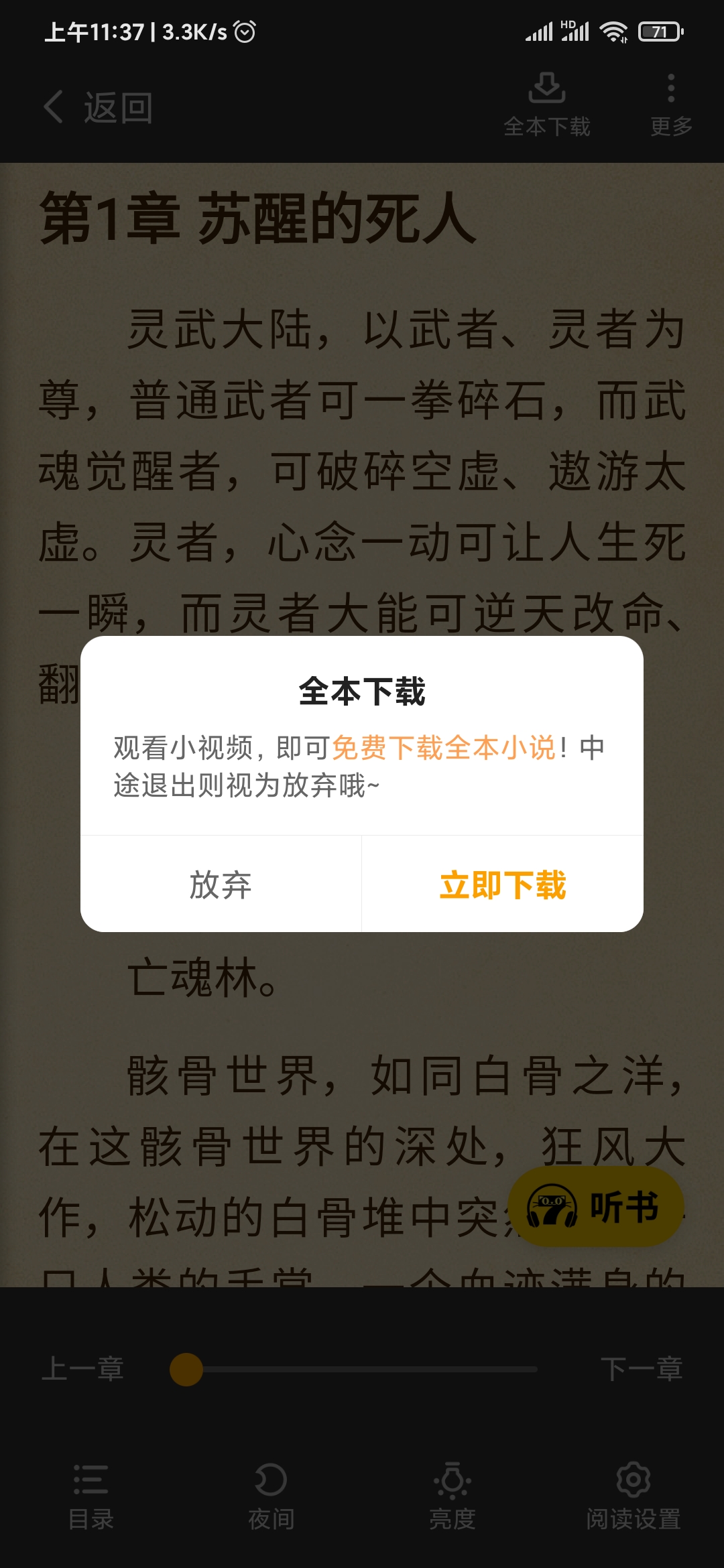Switch to 夜间 night mode
The width and height of the screenshot is (724, 1568).
click(x=271, y=1496)
